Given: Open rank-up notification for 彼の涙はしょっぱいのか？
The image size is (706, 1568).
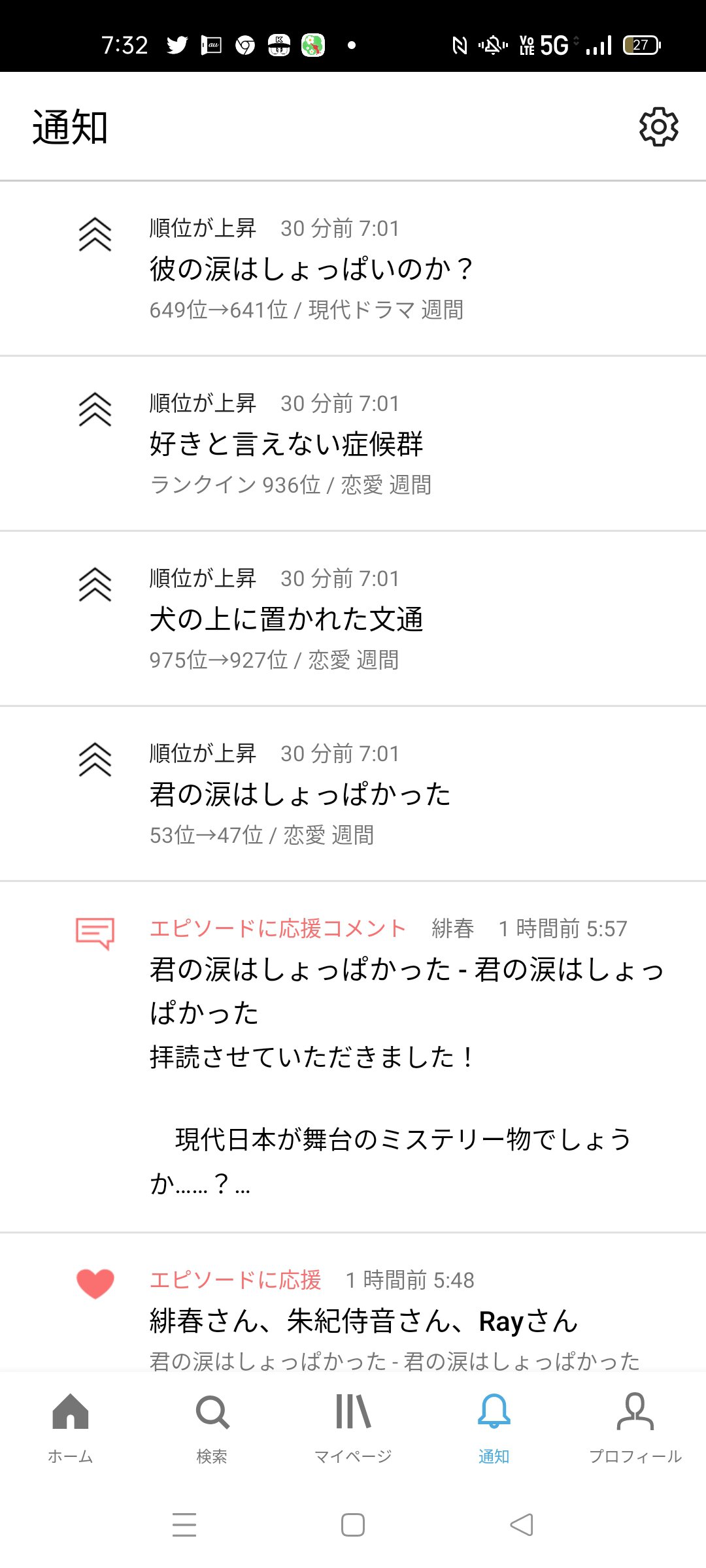Looking at the screenshot, I should point(353,269).
